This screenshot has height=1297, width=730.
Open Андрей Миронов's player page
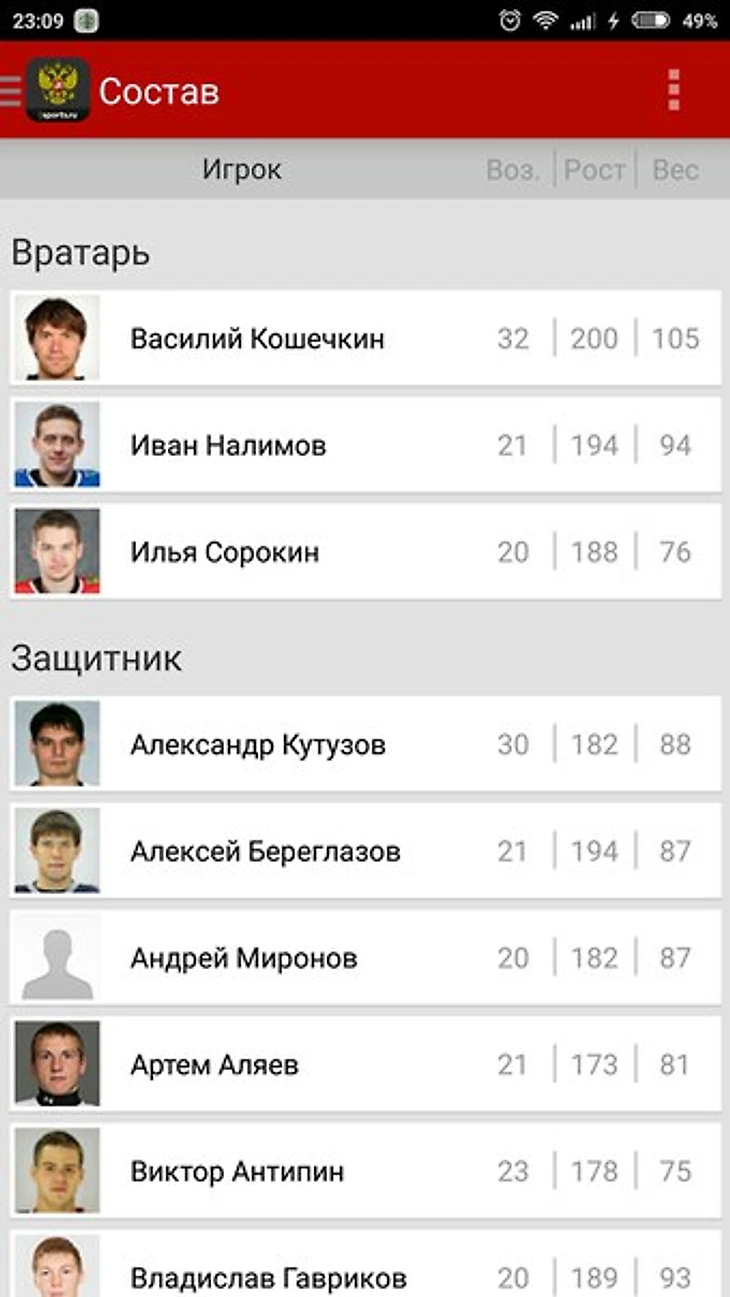point(365,958)
